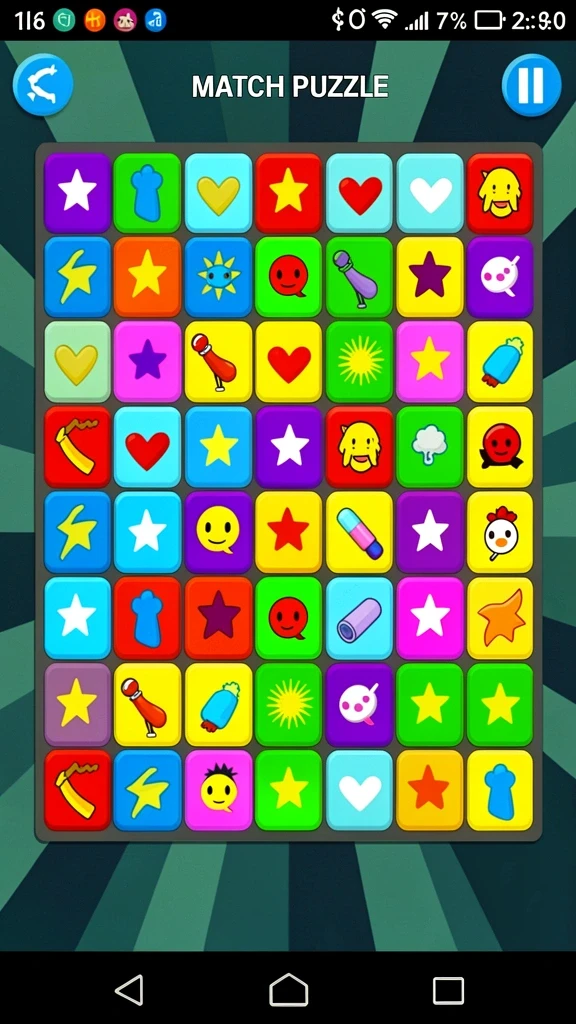The image size is (576, 1024).
Task: Select the magenta tile with purple star
Action: point(147,361)
